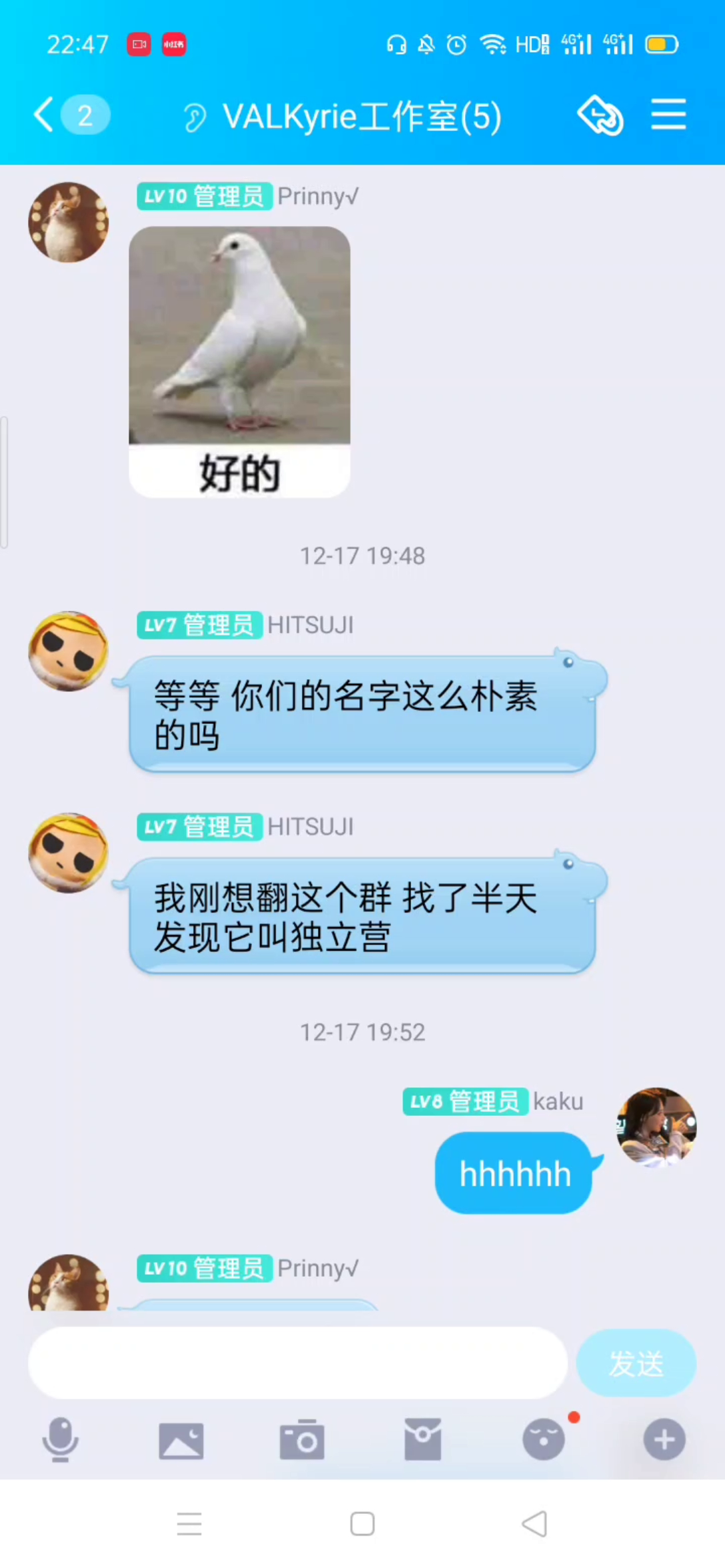
Task: Tap kaku's profile avatar
Action: click(656, 1127)
